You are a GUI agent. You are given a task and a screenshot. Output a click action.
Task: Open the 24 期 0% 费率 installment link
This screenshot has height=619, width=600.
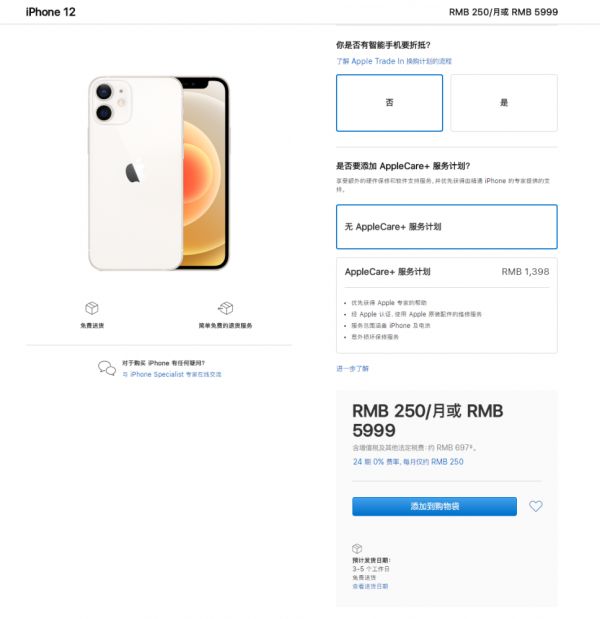407,462
